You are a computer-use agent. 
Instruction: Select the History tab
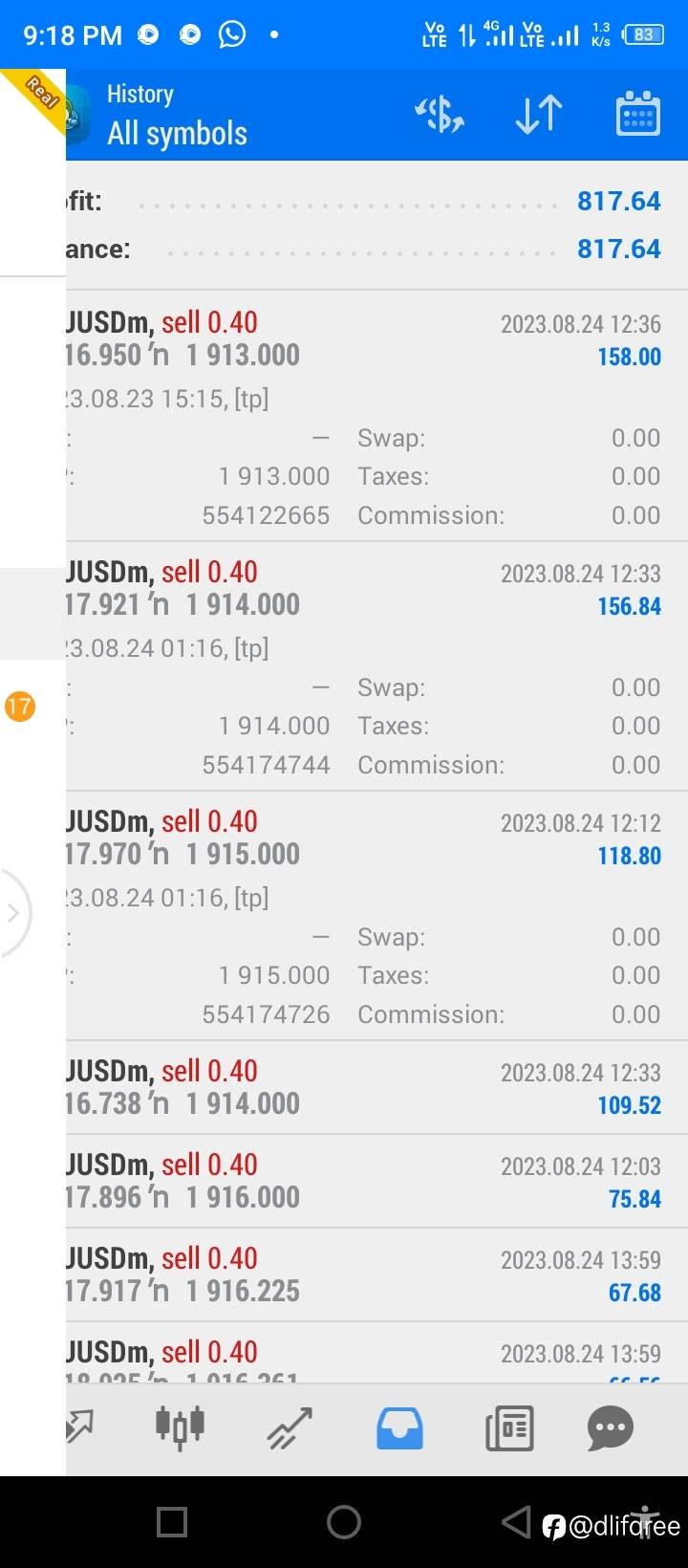399,1427
